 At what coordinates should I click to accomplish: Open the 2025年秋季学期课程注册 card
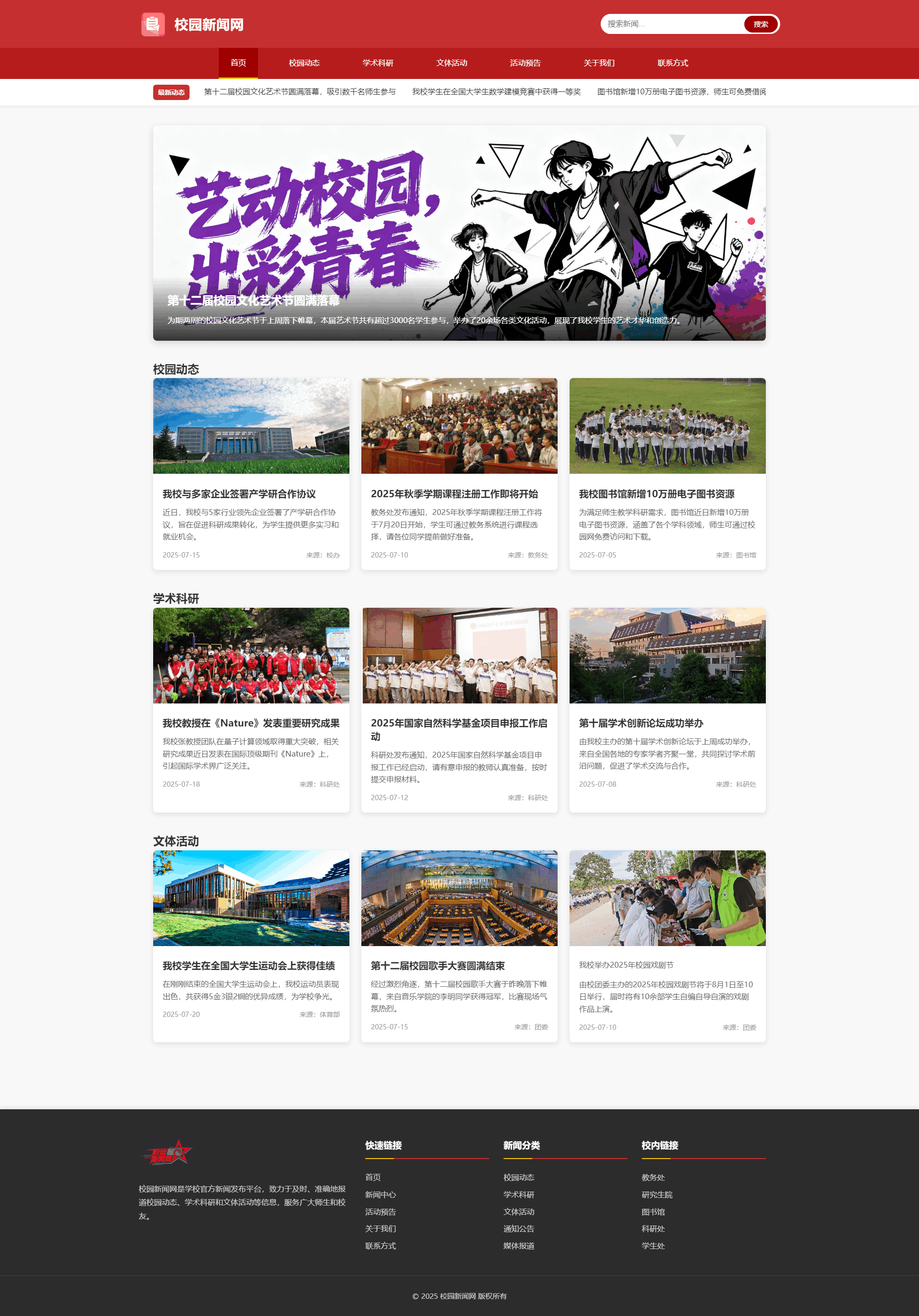454,493
